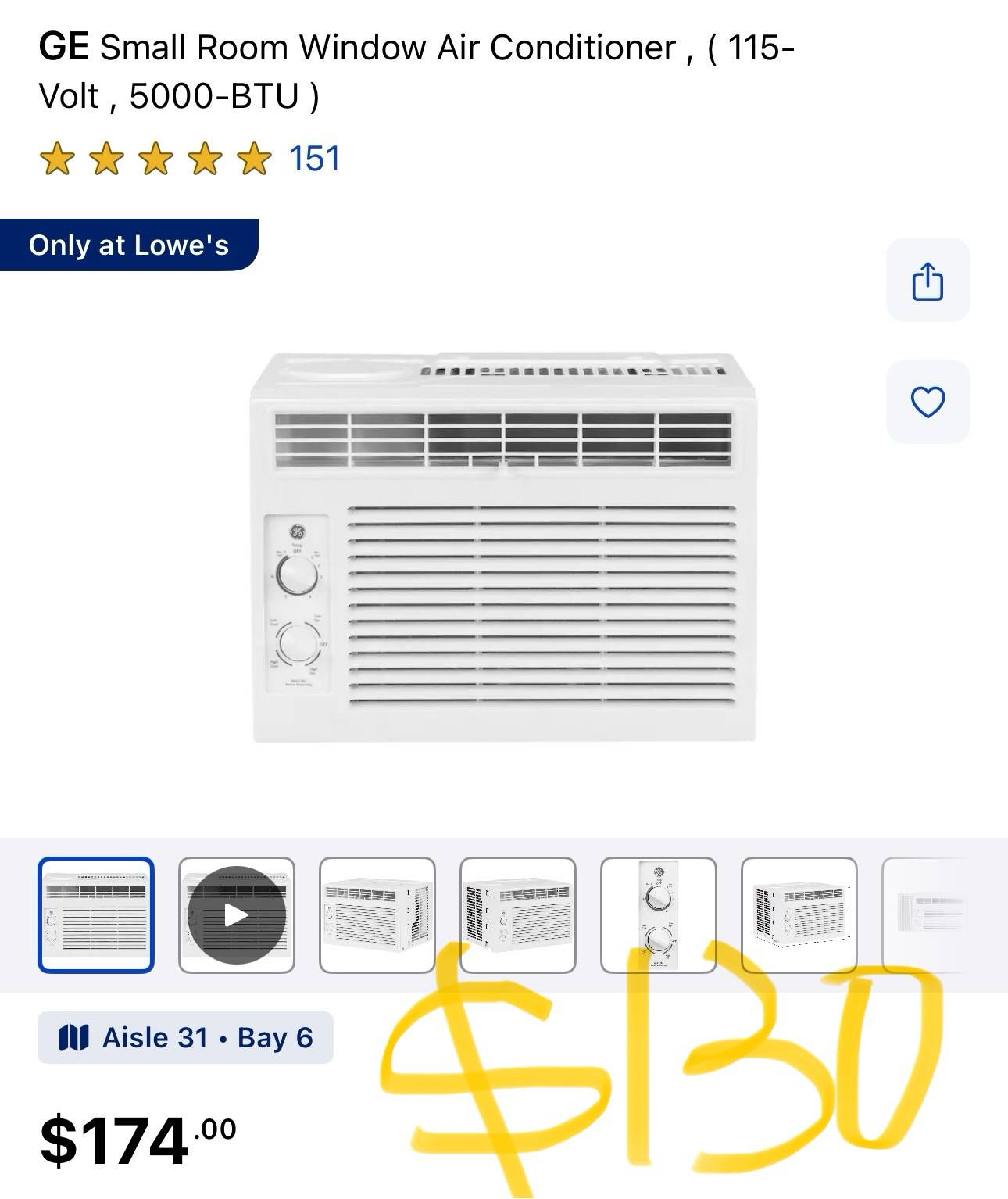Open the control-knob panel thumbnail
The width and height of the screenshot is (1008, 1199).
[x=659, y=915]
